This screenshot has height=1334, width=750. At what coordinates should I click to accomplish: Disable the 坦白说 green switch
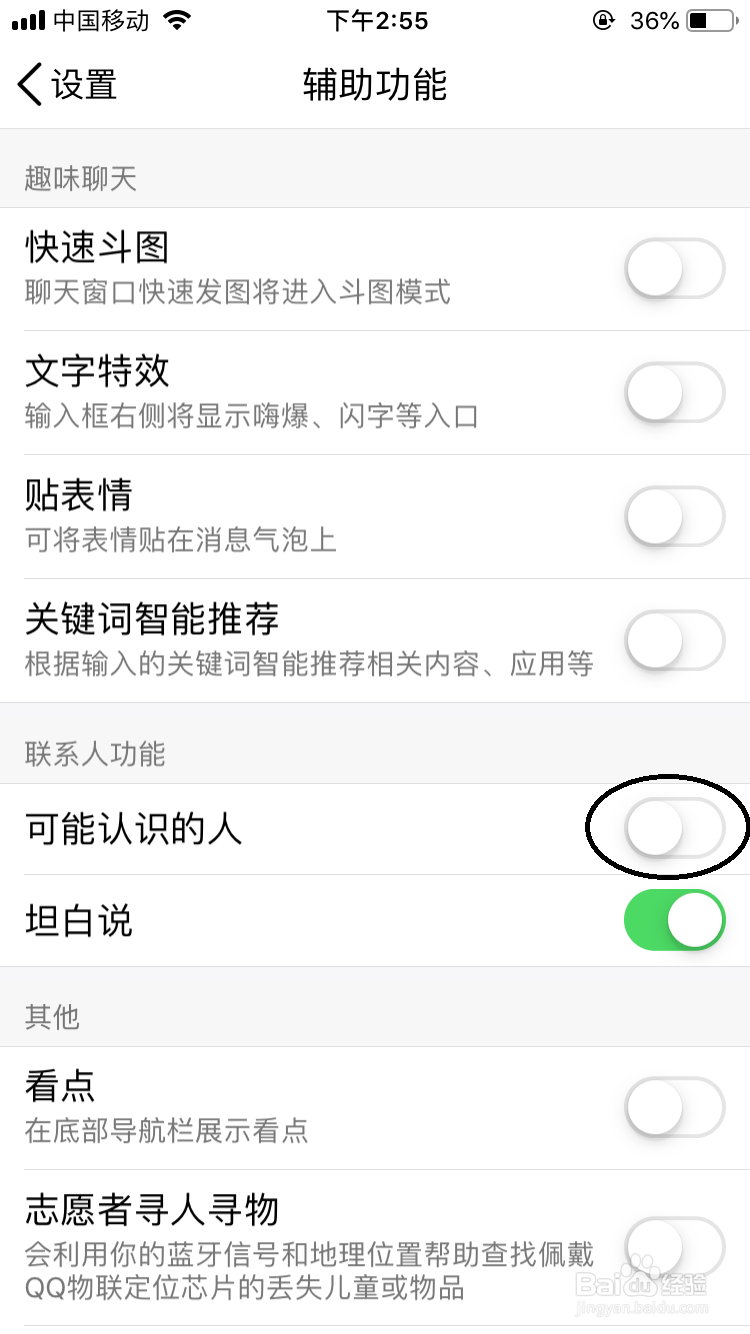click(674, 919)
